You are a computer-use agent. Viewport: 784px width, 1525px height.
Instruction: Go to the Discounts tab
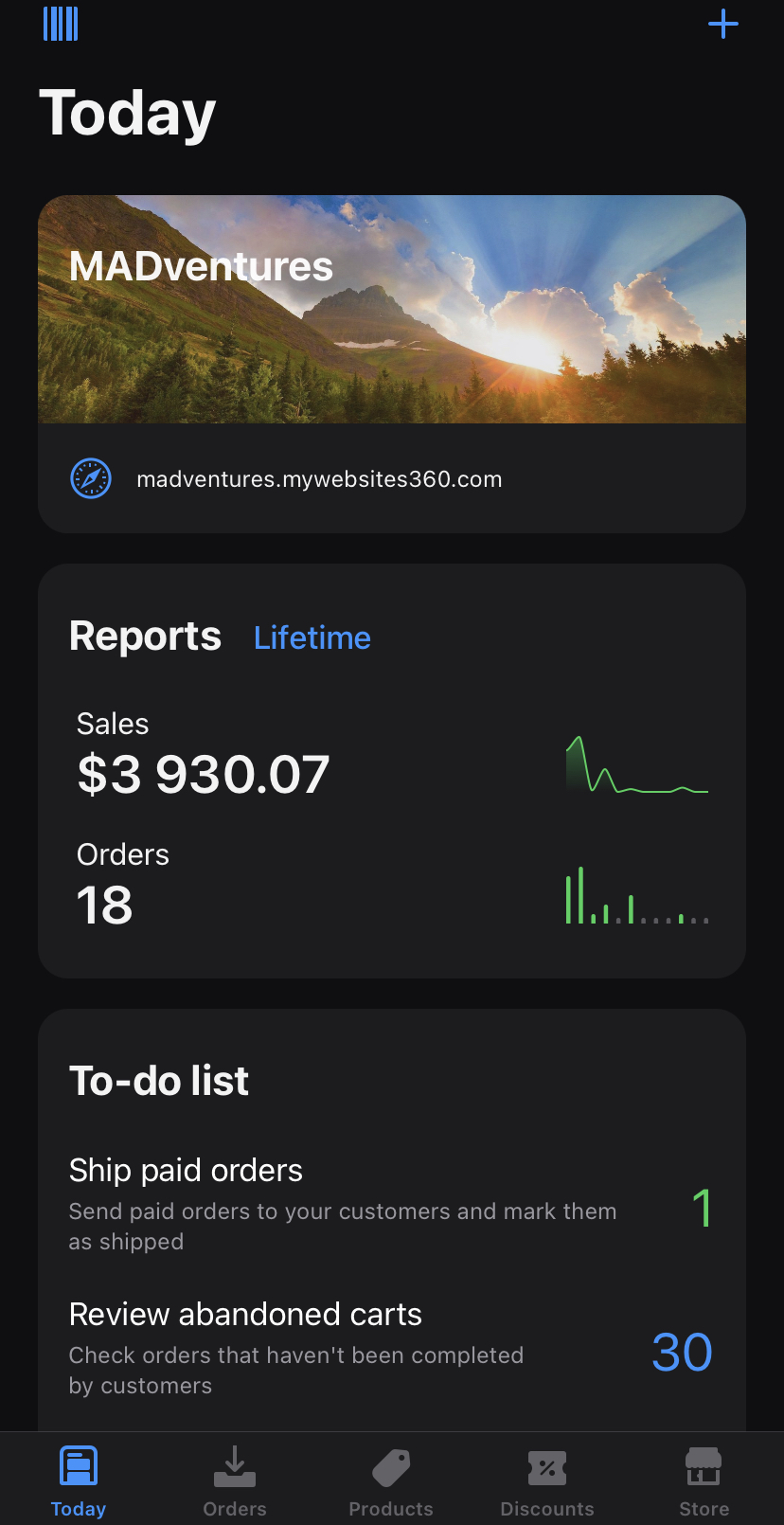547,1481
